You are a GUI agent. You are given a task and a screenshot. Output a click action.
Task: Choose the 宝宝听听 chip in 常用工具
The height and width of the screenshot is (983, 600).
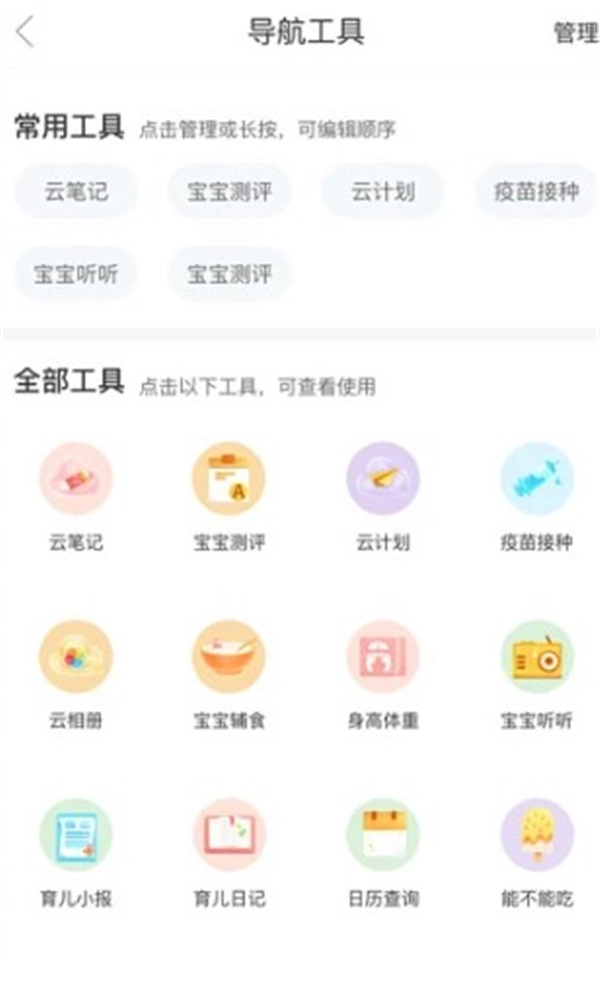pyautogui.click(x=76, y=273)
